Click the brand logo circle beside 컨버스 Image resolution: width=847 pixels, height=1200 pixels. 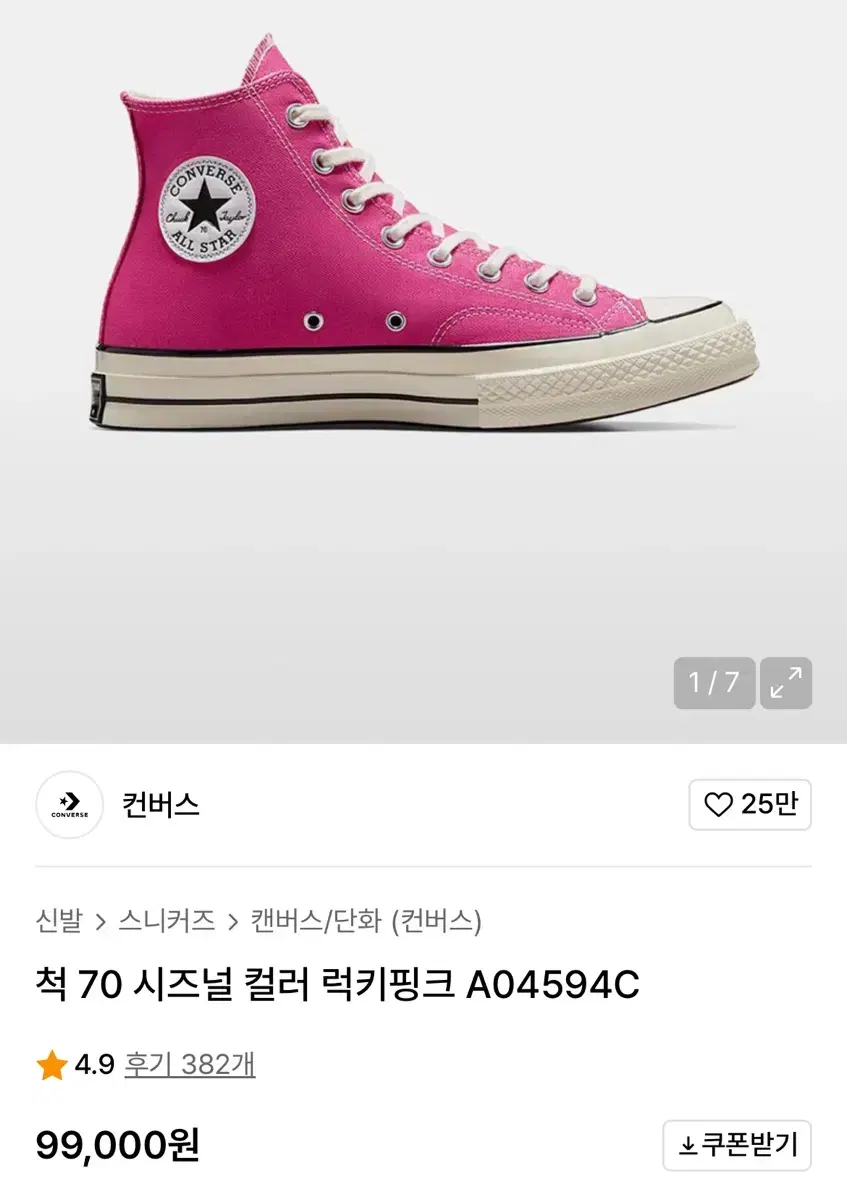click(68, 806)
